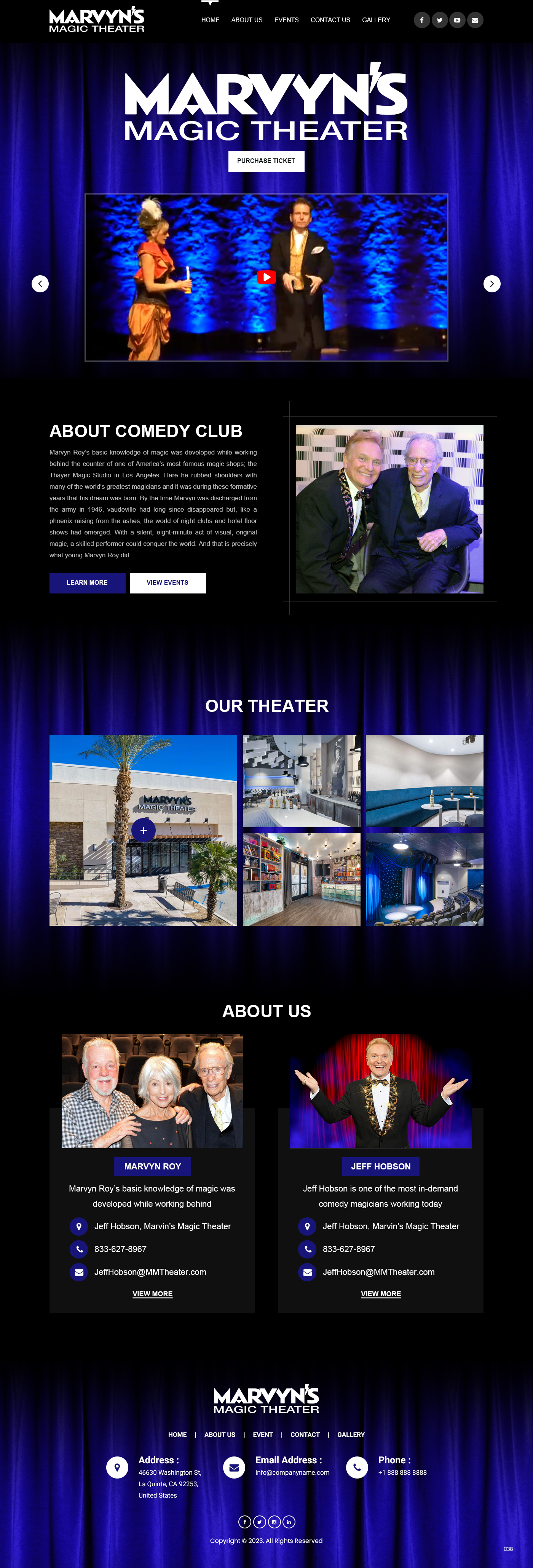Tap the View Events button
The height and width of the screenshot is (1568, 533).
(x=167, y=582)
